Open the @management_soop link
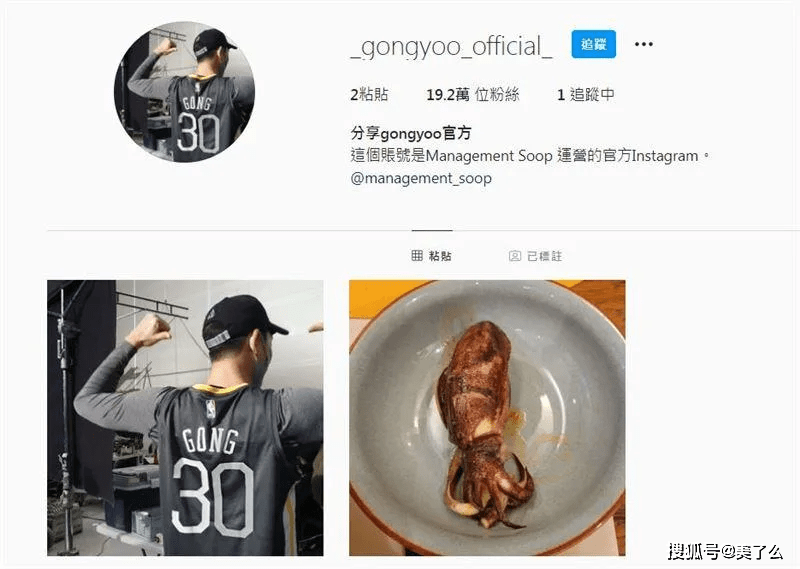The width and height of the screenshot is (800, 569). (421, 178)
